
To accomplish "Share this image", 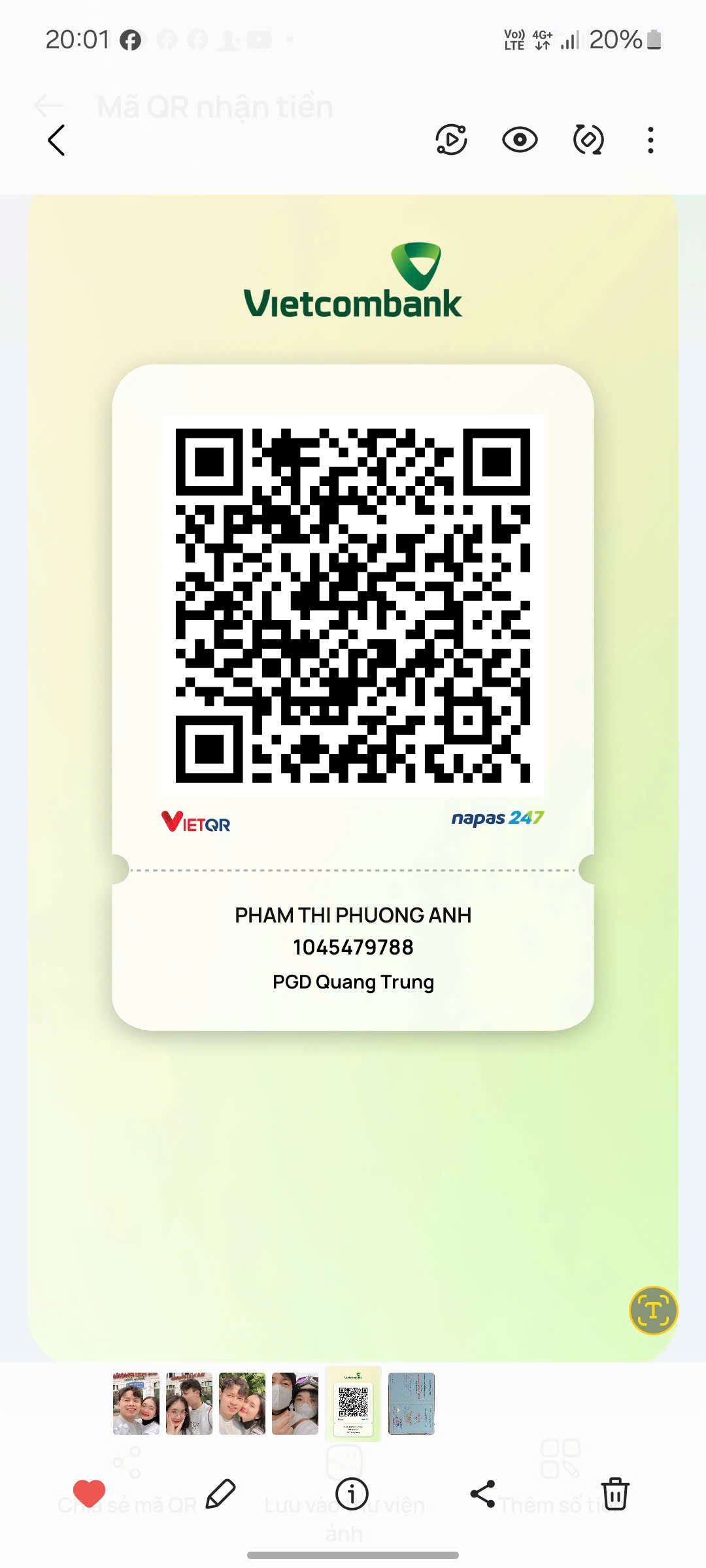I will [x=483, y=1494].
